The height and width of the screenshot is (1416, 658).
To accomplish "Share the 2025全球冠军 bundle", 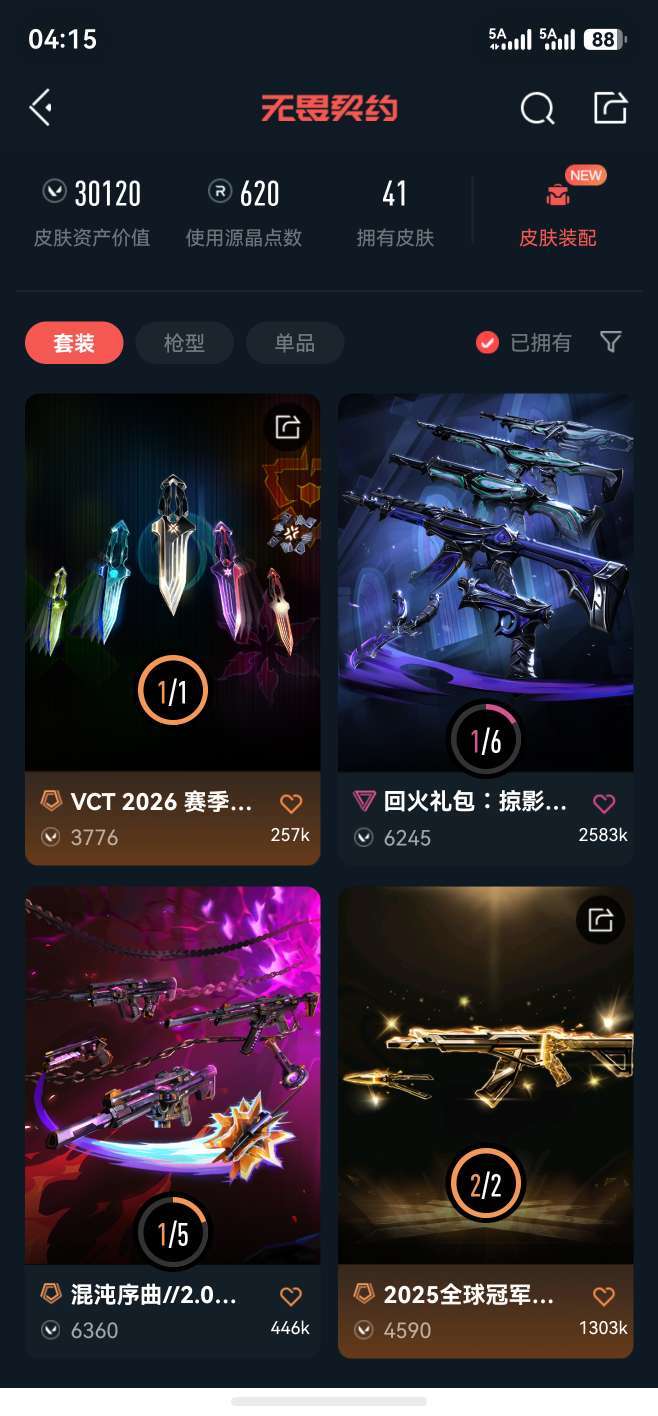I will coord(601,920).
